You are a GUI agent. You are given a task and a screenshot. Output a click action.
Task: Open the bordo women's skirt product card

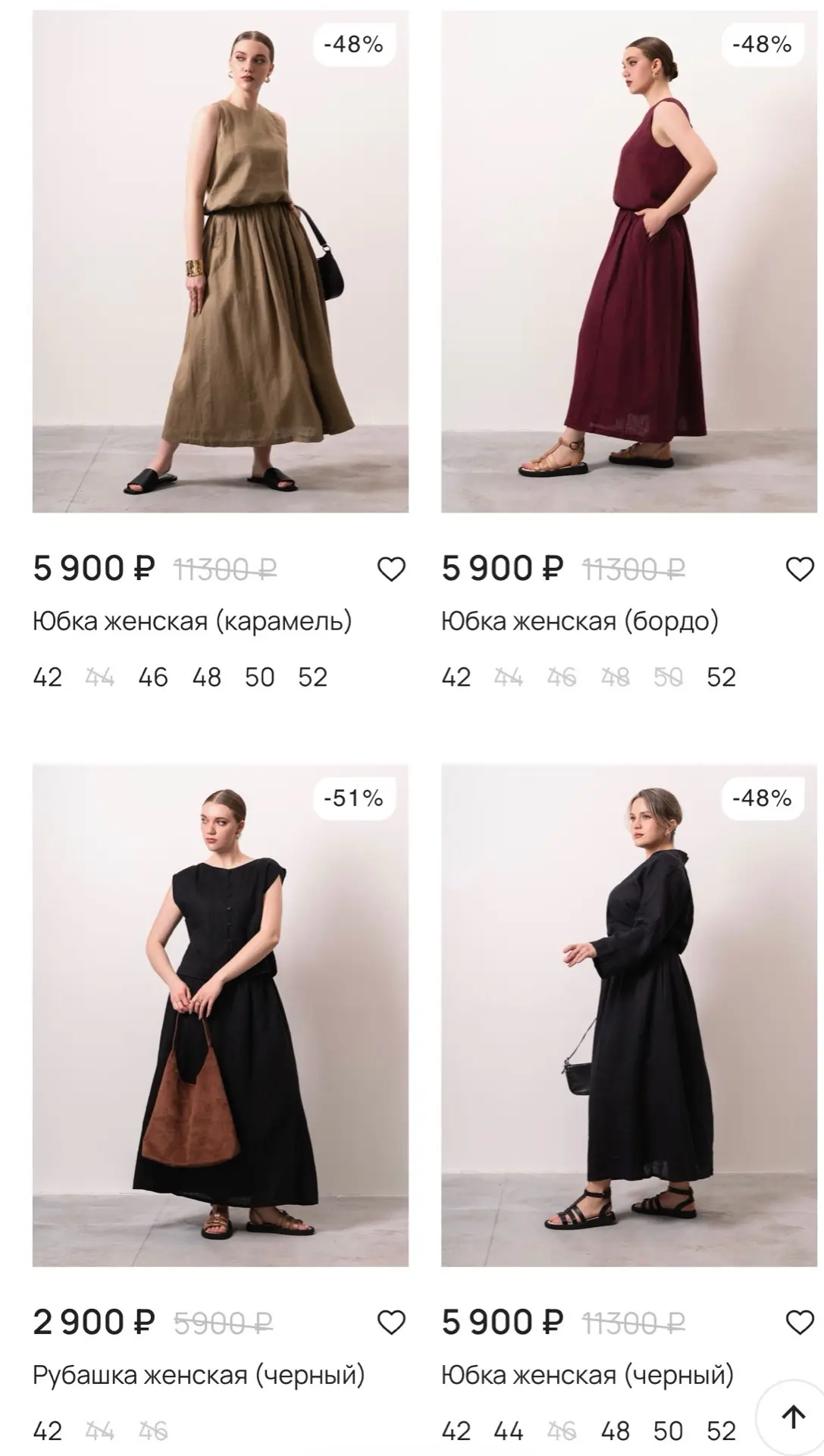point(629,262)
